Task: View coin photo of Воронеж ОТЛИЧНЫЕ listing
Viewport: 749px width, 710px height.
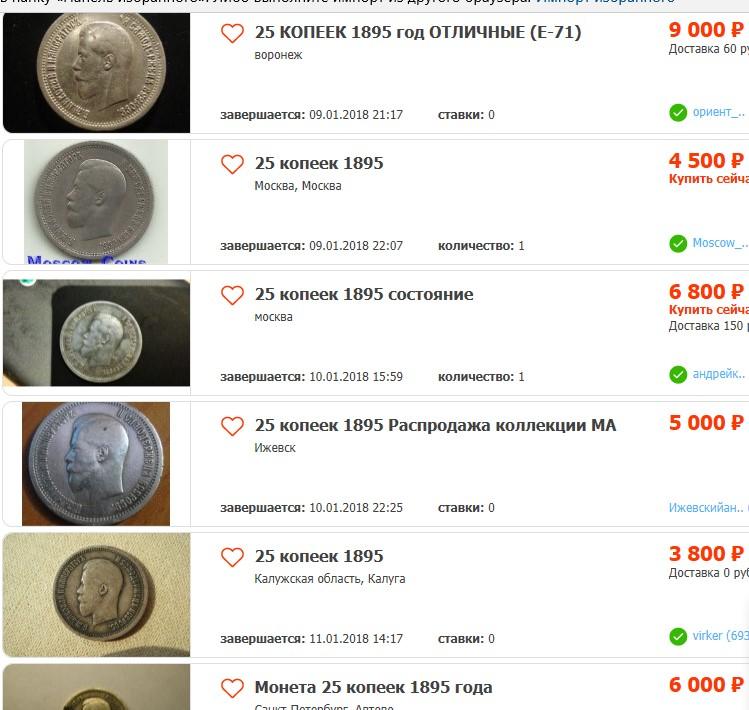Action: (96, 72)
